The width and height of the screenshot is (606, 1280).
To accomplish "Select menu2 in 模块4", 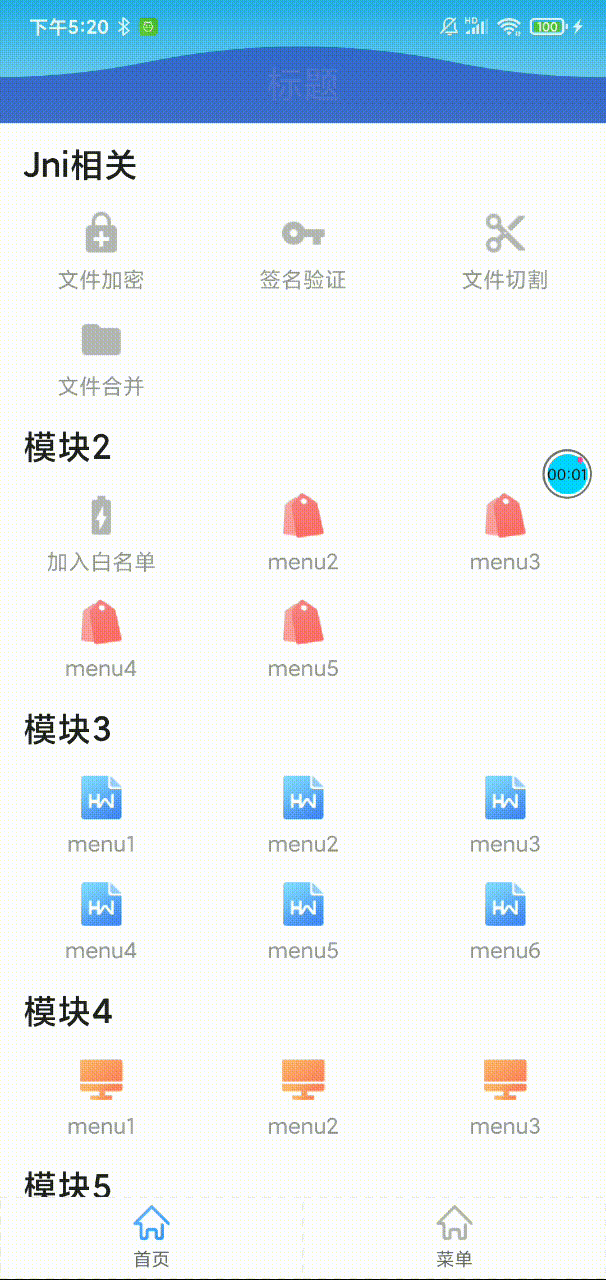I will click(303, 1097).
